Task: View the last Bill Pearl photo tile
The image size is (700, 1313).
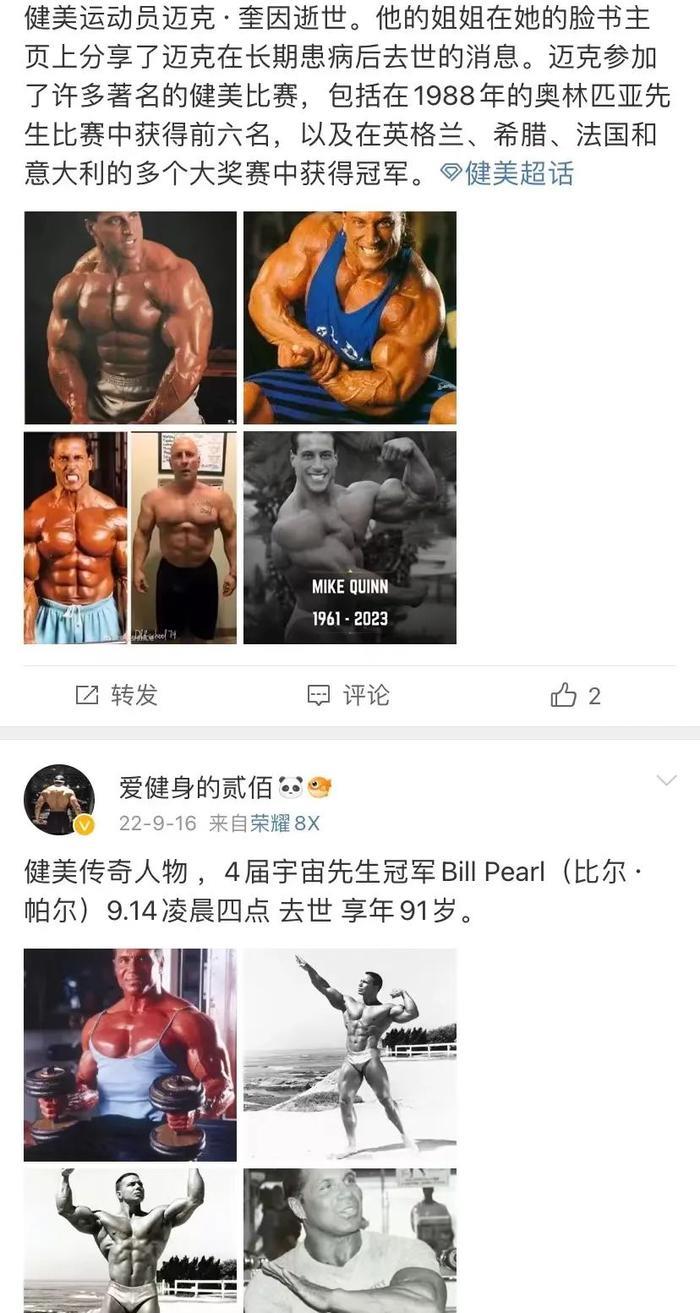Action: coord(350,1240)
